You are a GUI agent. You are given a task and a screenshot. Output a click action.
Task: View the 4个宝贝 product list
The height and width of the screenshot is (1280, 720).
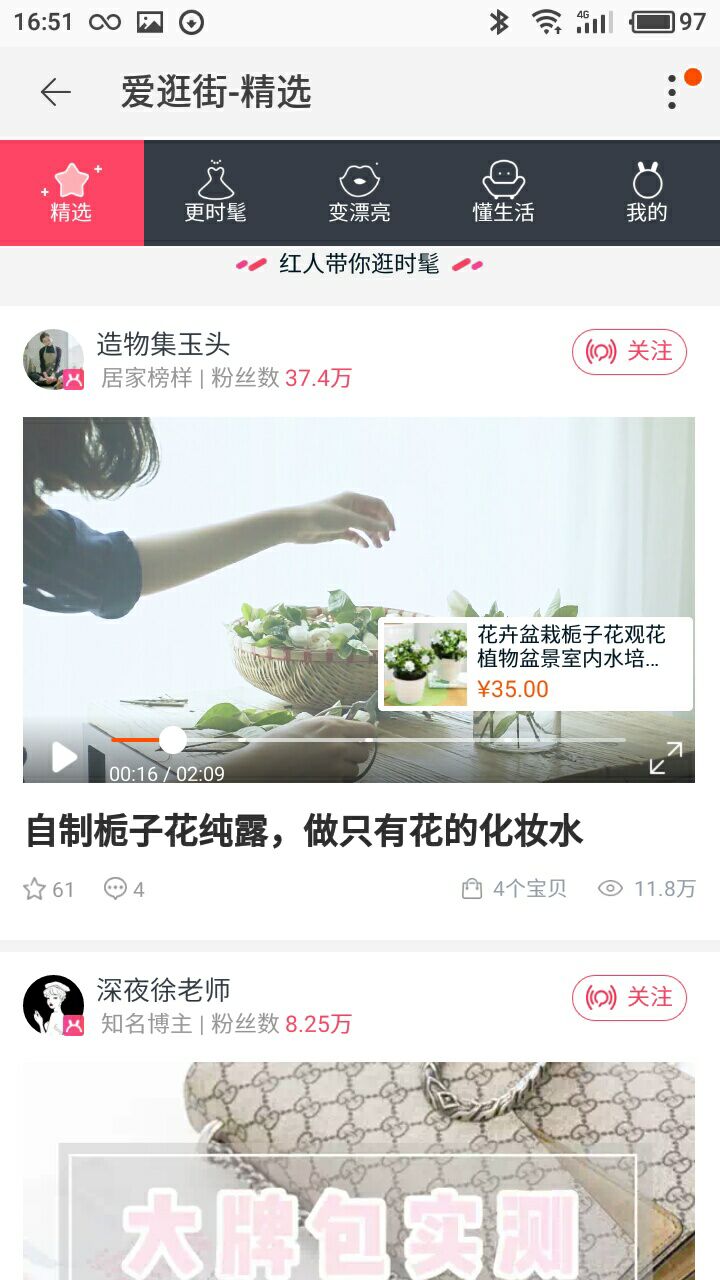click(514, 889)
